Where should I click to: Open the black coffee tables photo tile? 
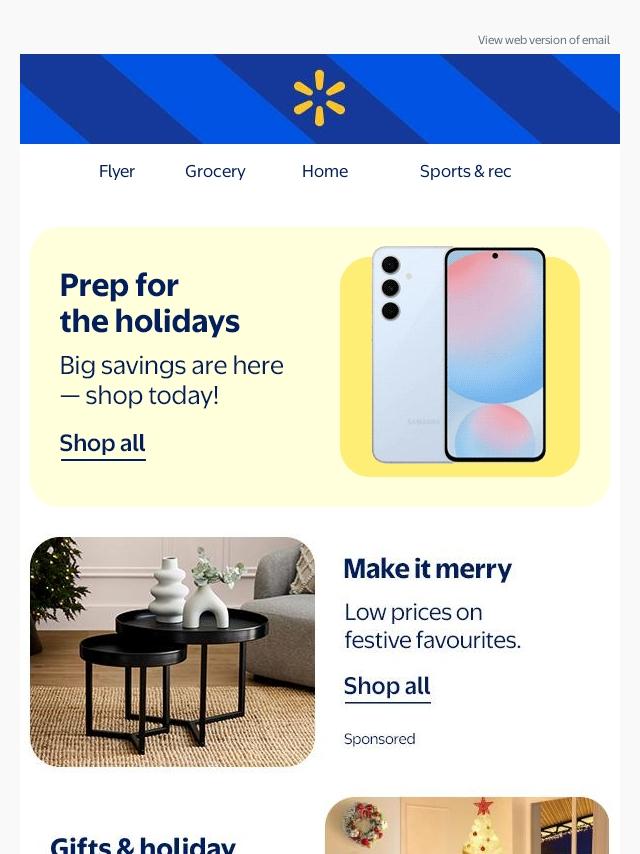[172, 652]
